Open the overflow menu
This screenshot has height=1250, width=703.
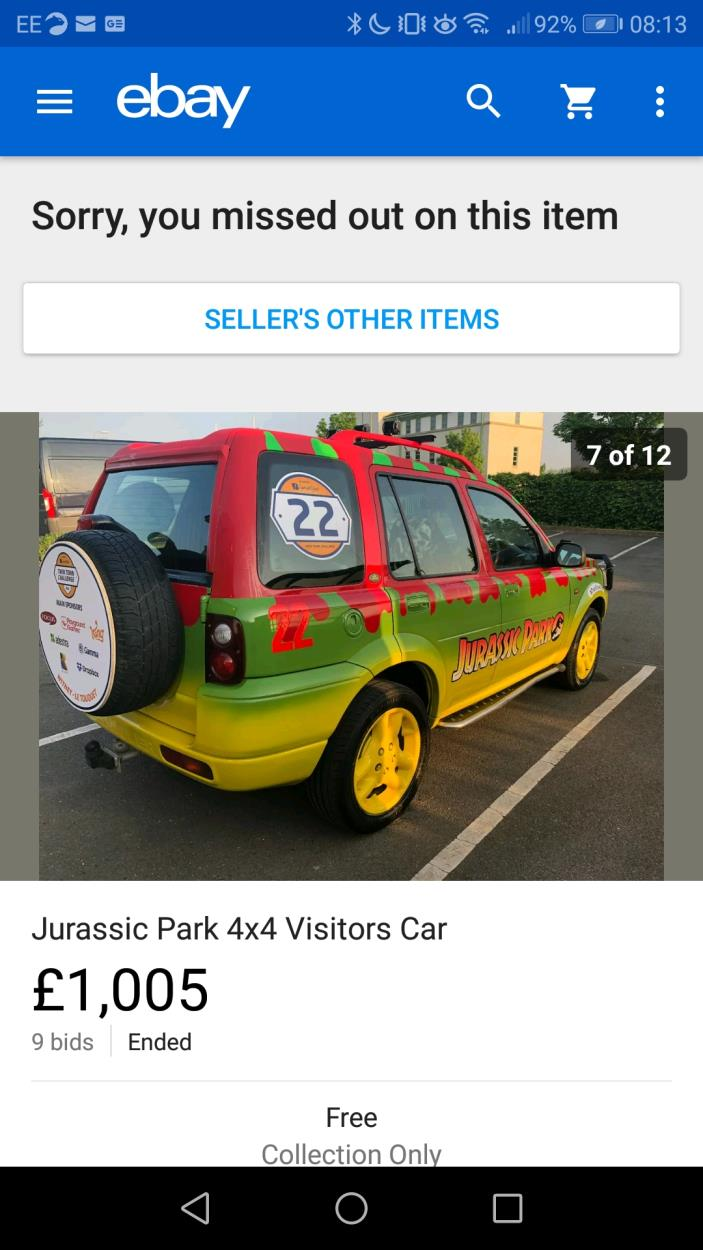pyautogui.click(x=659, y=102)
